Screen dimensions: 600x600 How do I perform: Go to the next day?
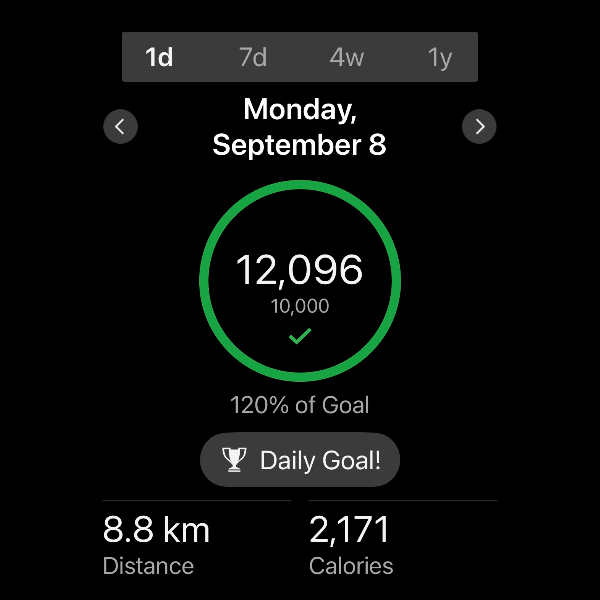click(x=479, y=127)
